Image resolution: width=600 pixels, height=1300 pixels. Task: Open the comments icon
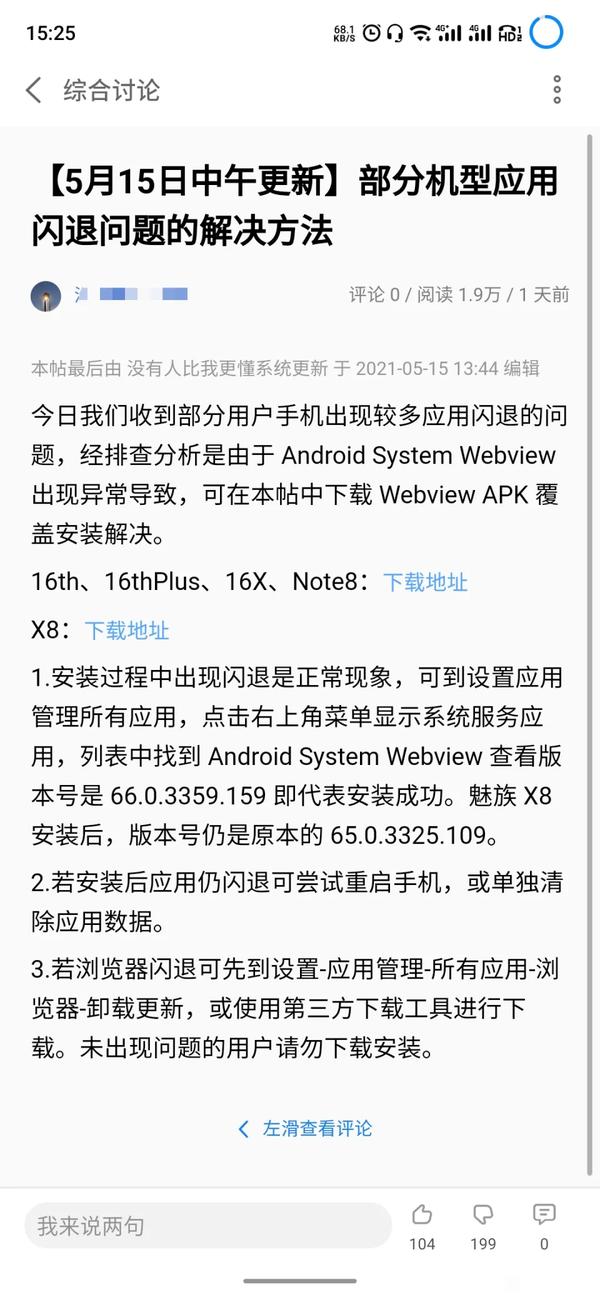point(544,1215)
